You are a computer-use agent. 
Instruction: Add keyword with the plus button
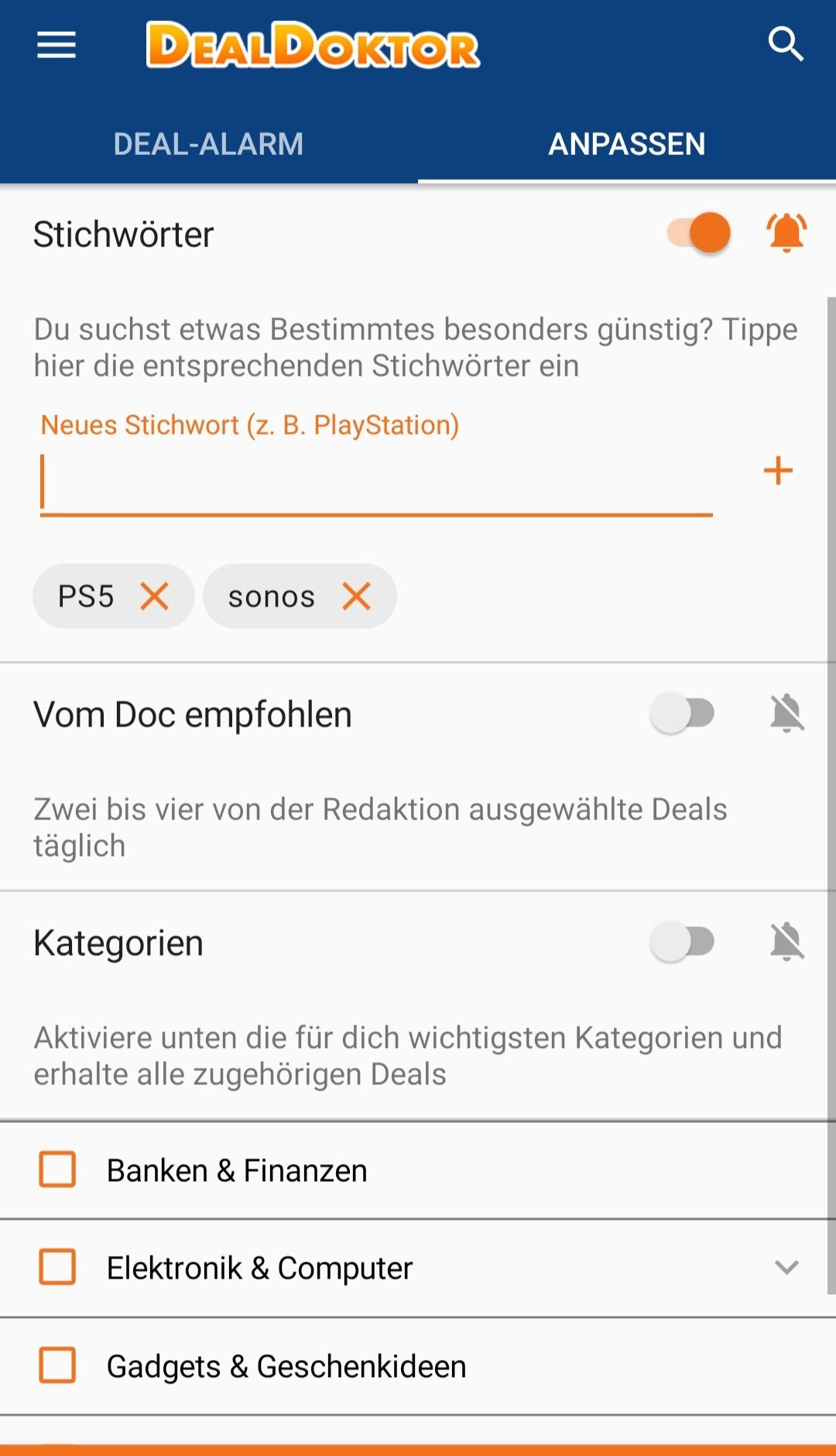(x=778, y=471)
